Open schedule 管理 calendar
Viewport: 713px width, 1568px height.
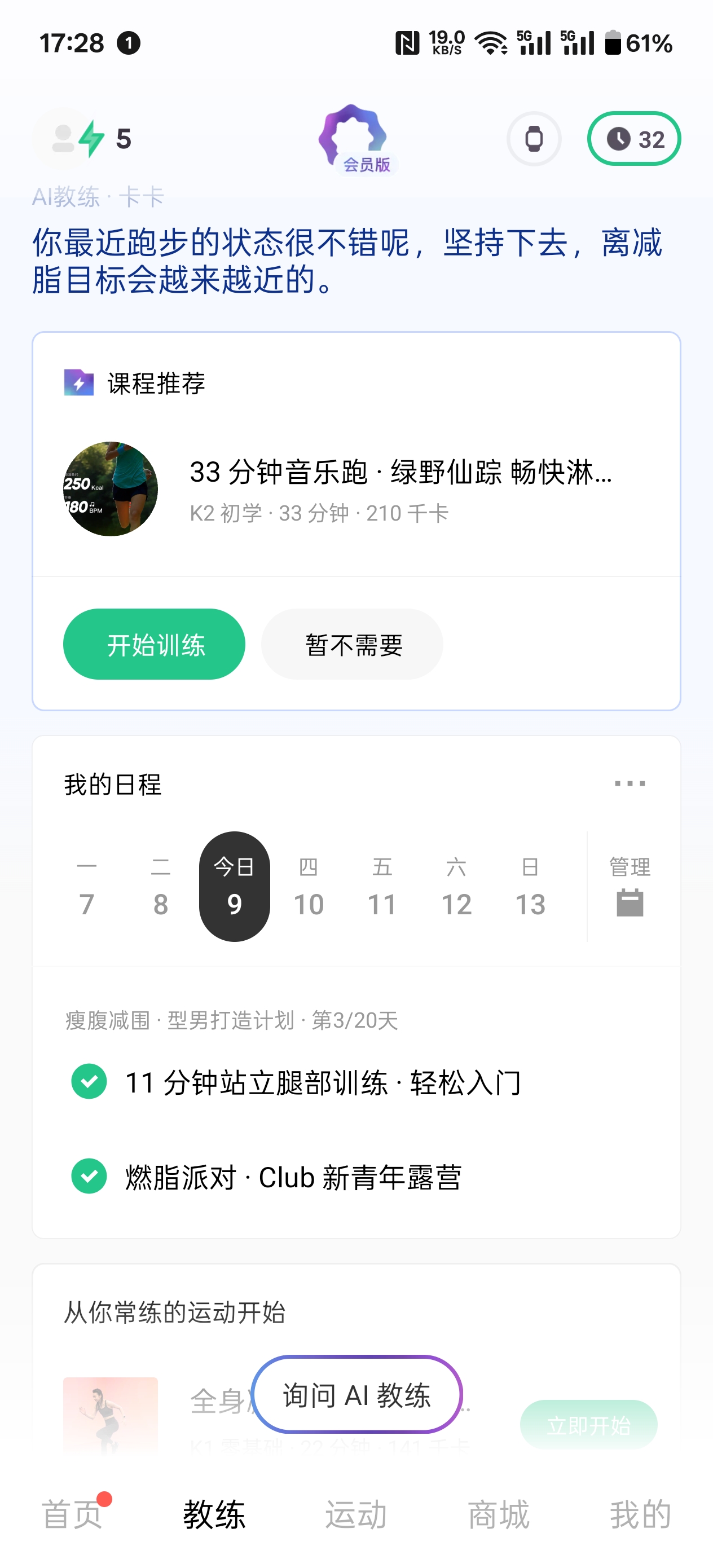coord(630,887)
